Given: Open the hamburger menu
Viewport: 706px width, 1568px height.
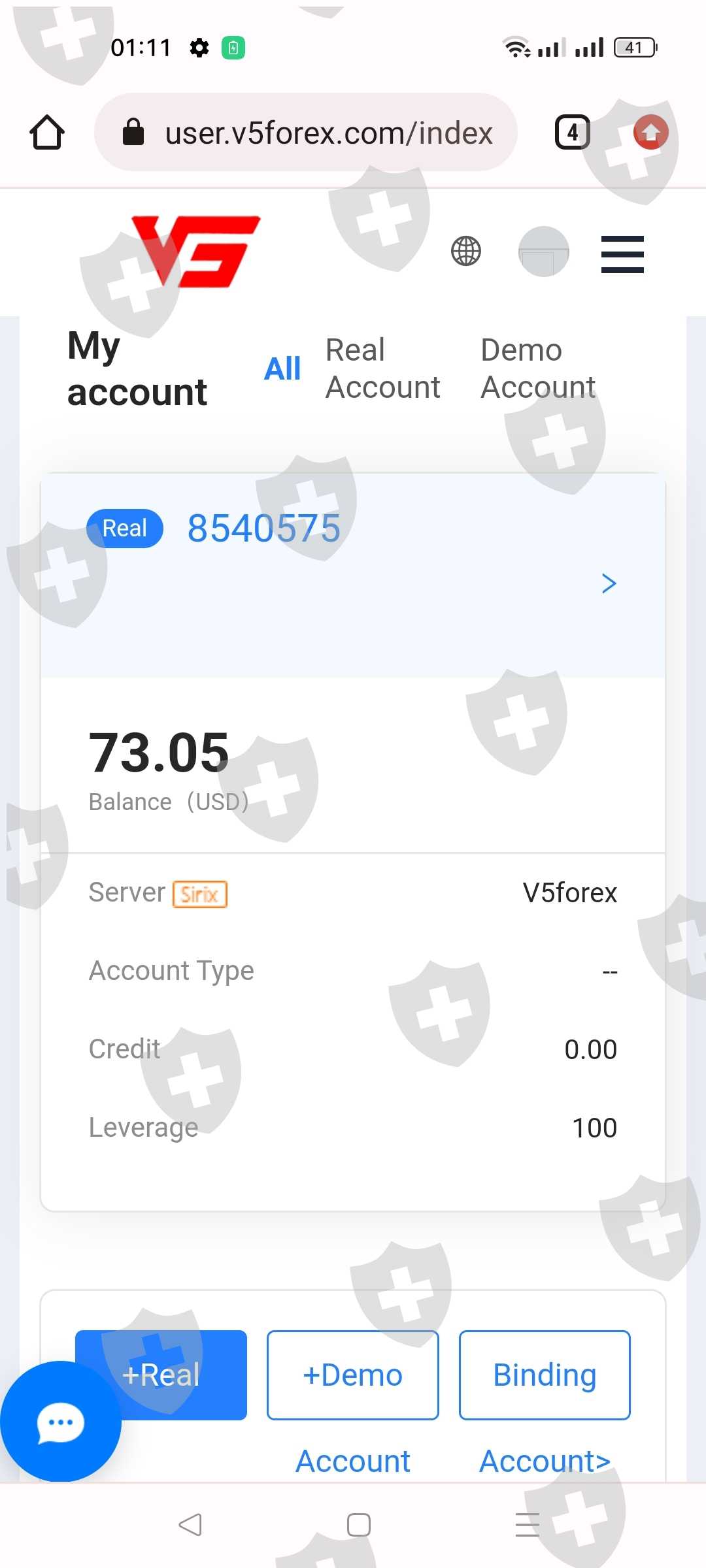Looking at the screenshot, I should click(622, 254).
